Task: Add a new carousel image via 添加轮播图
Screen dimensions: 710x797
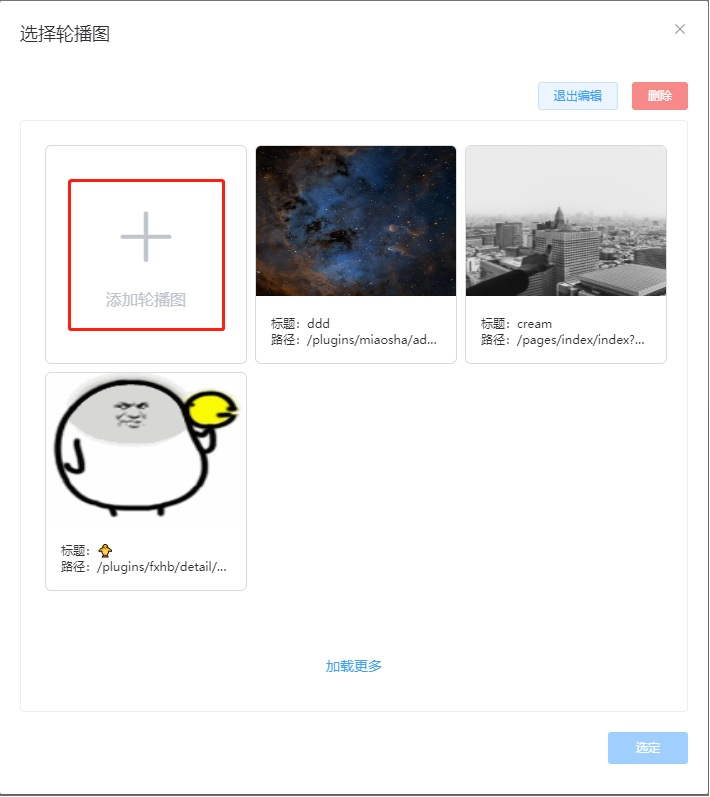Action: (x=146, y=255)
